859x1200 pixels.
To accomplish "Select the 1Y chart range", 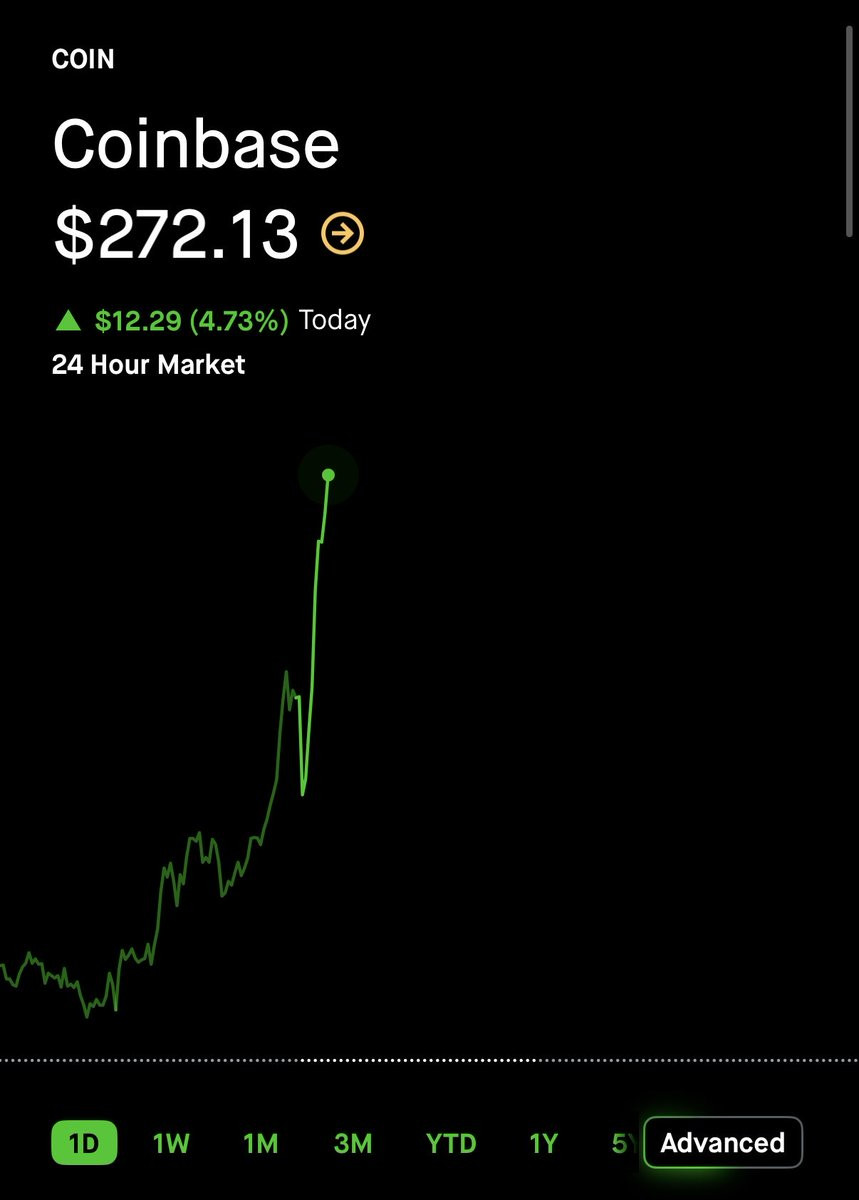I will click(x=543, y=1143).
